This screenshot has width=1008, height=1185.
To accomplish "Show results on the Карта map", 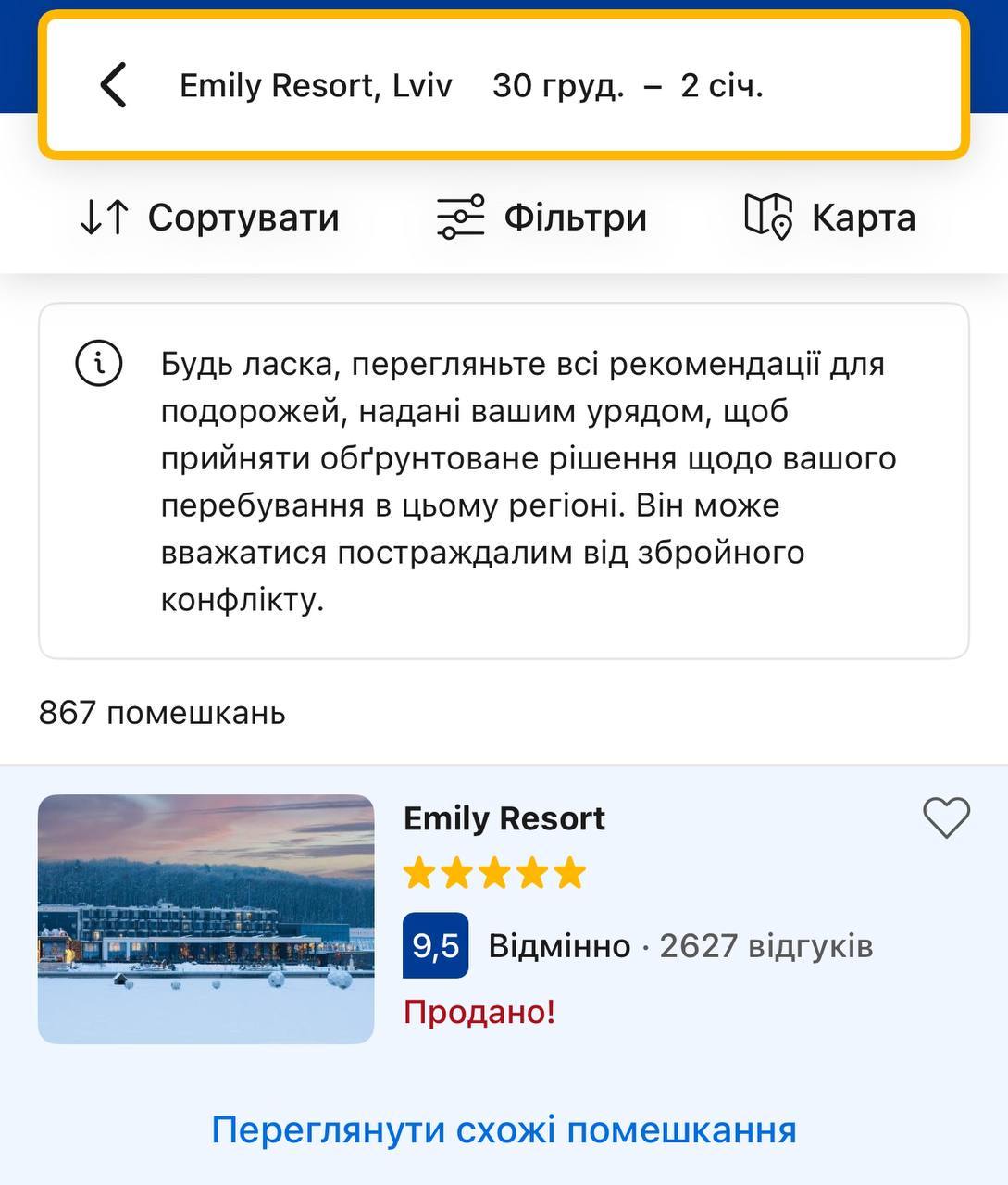I will [830, 218].
